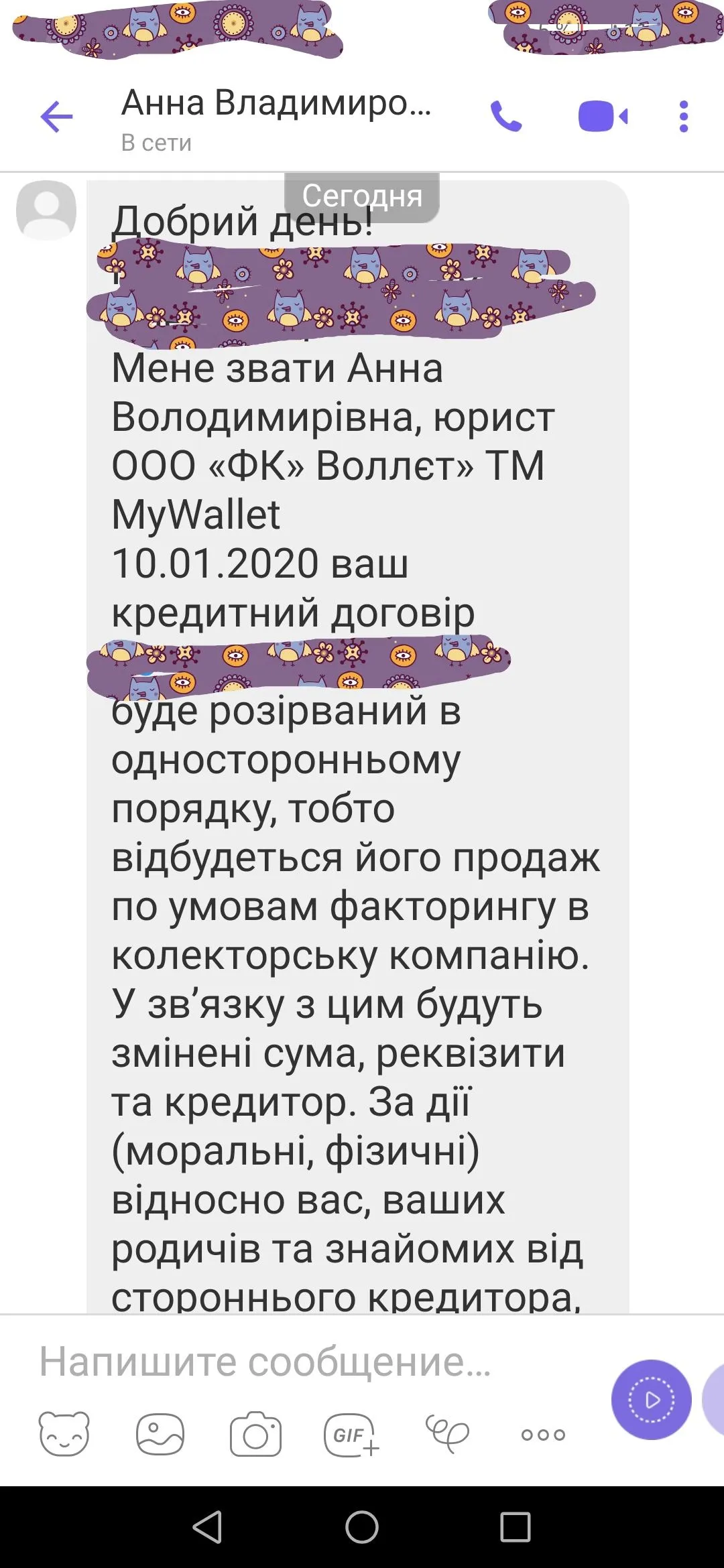Open the doodle drawing tool

coord(447,1434)
